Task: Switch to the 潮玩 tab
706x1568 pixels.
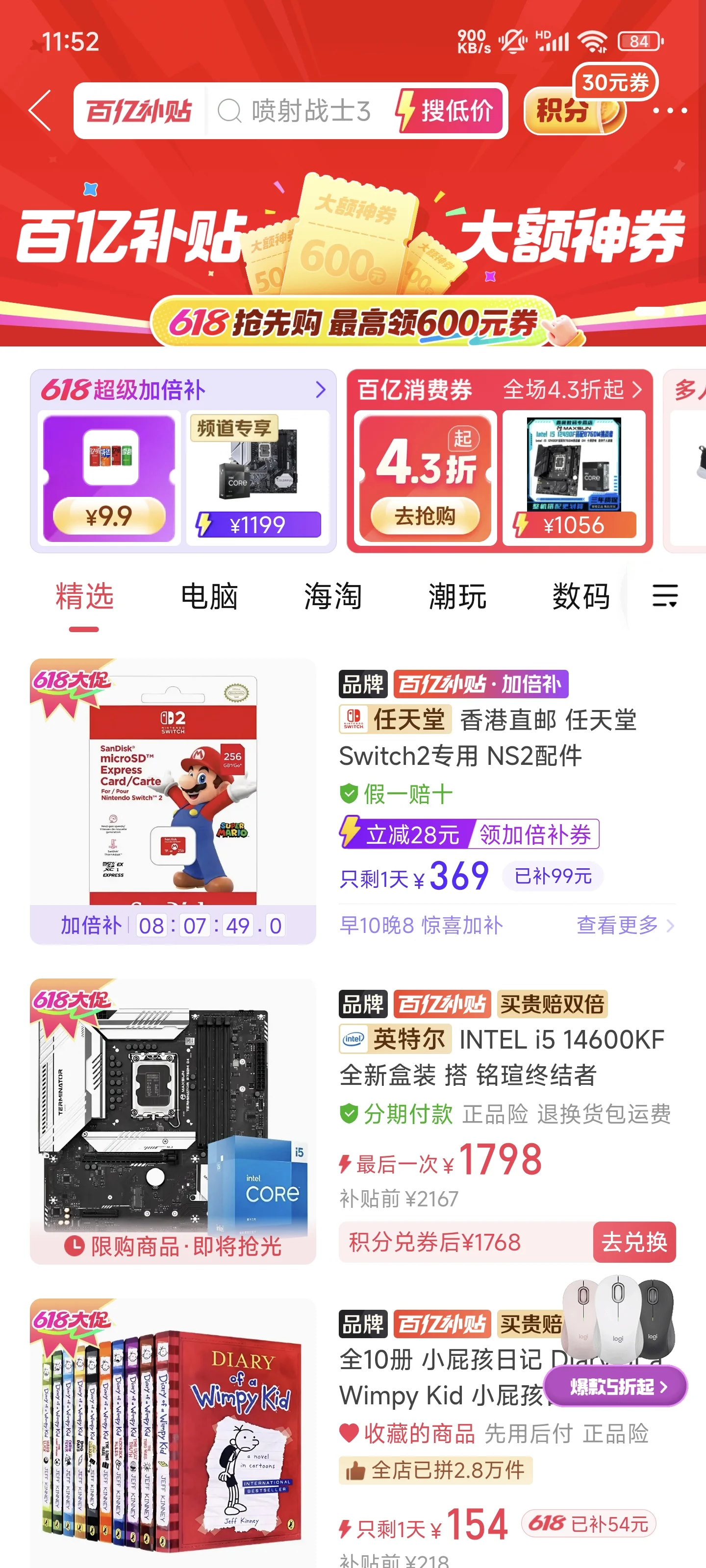Action: [457, 596]
